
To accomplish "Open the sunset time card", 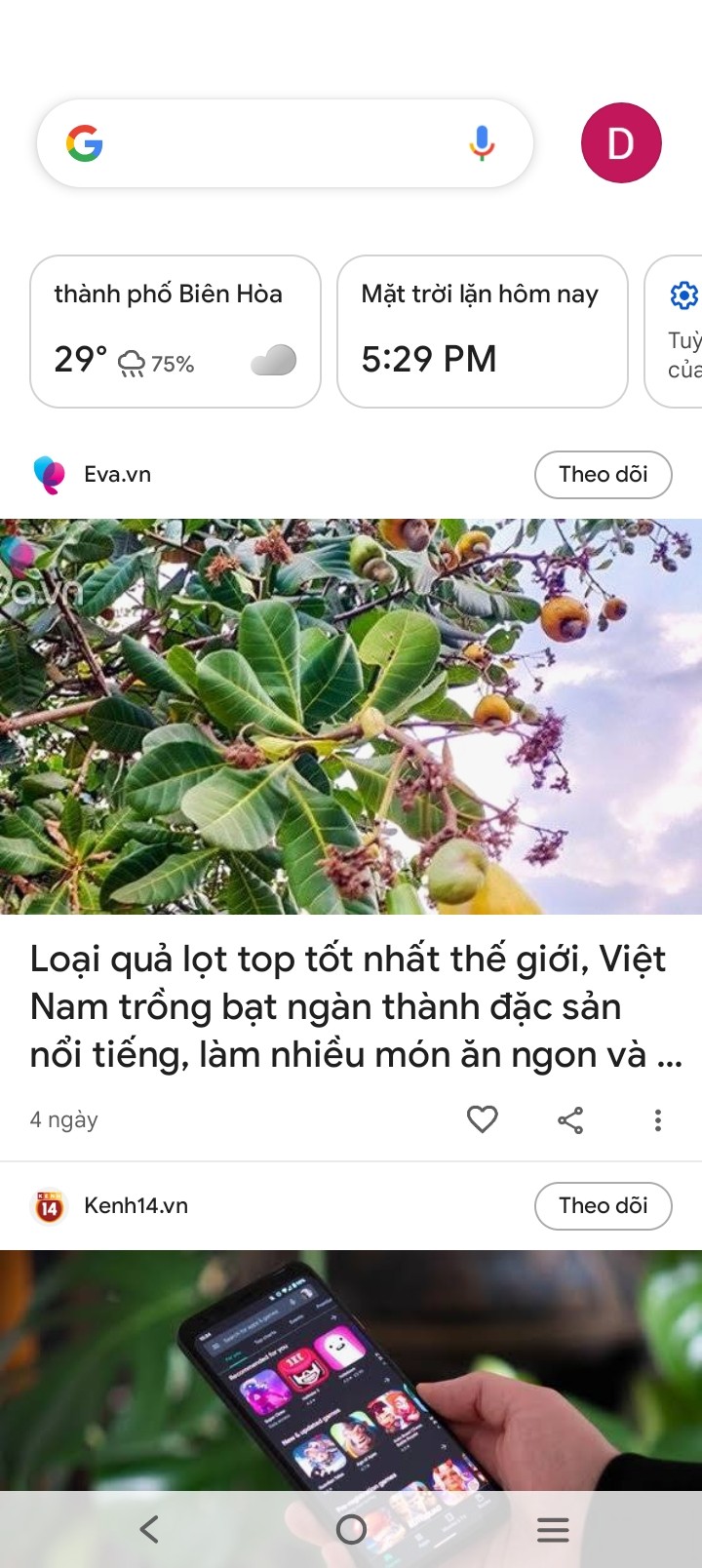I will pos(482,332).
